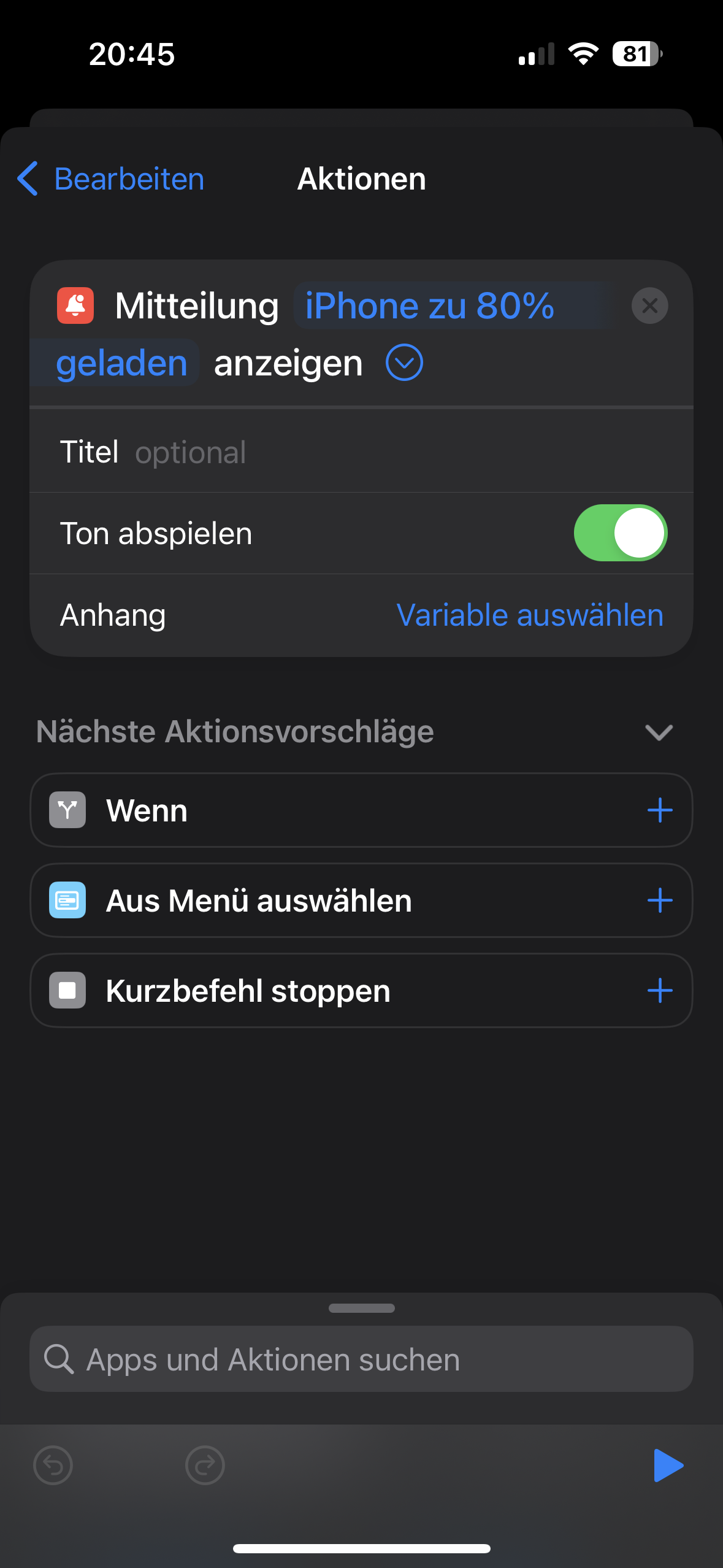
Task: Add "Aus Menü auswählen" action
Action: 660,901
